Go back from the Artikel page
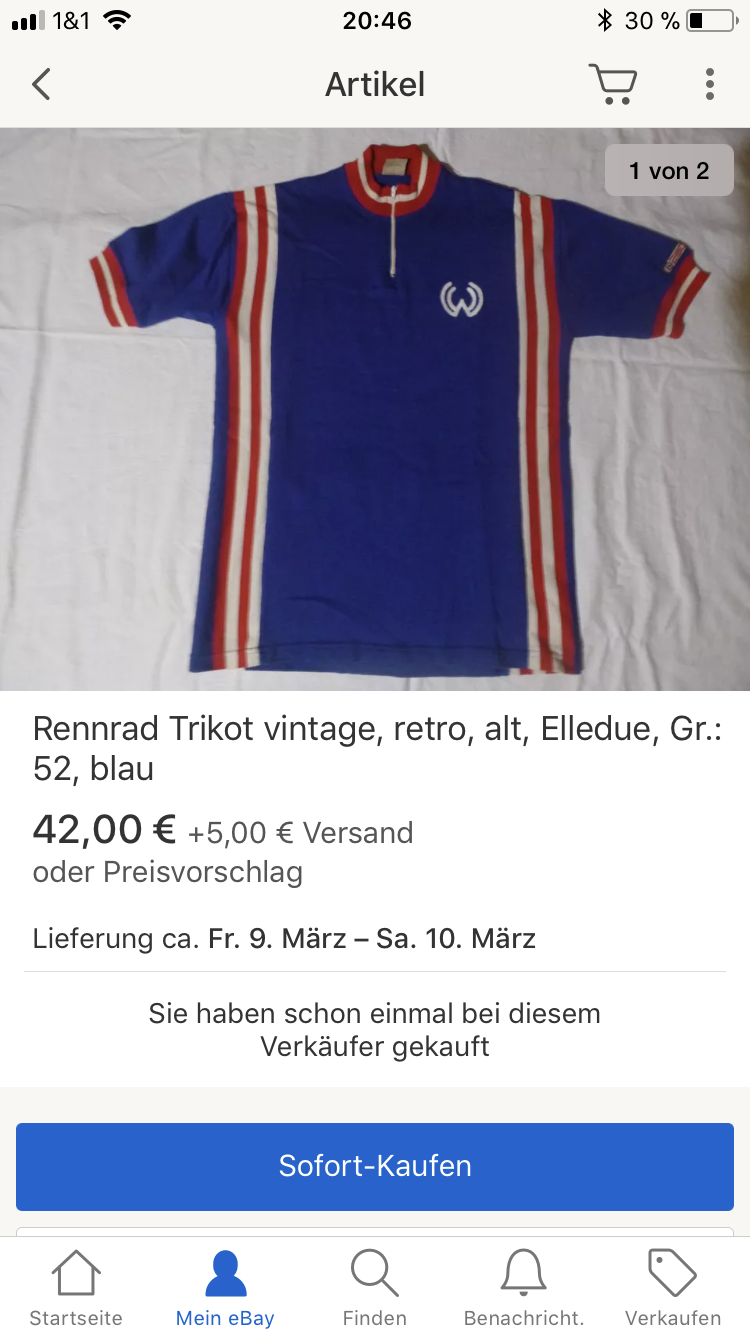This screenshot has width=750, height=1334. (41, 85)
